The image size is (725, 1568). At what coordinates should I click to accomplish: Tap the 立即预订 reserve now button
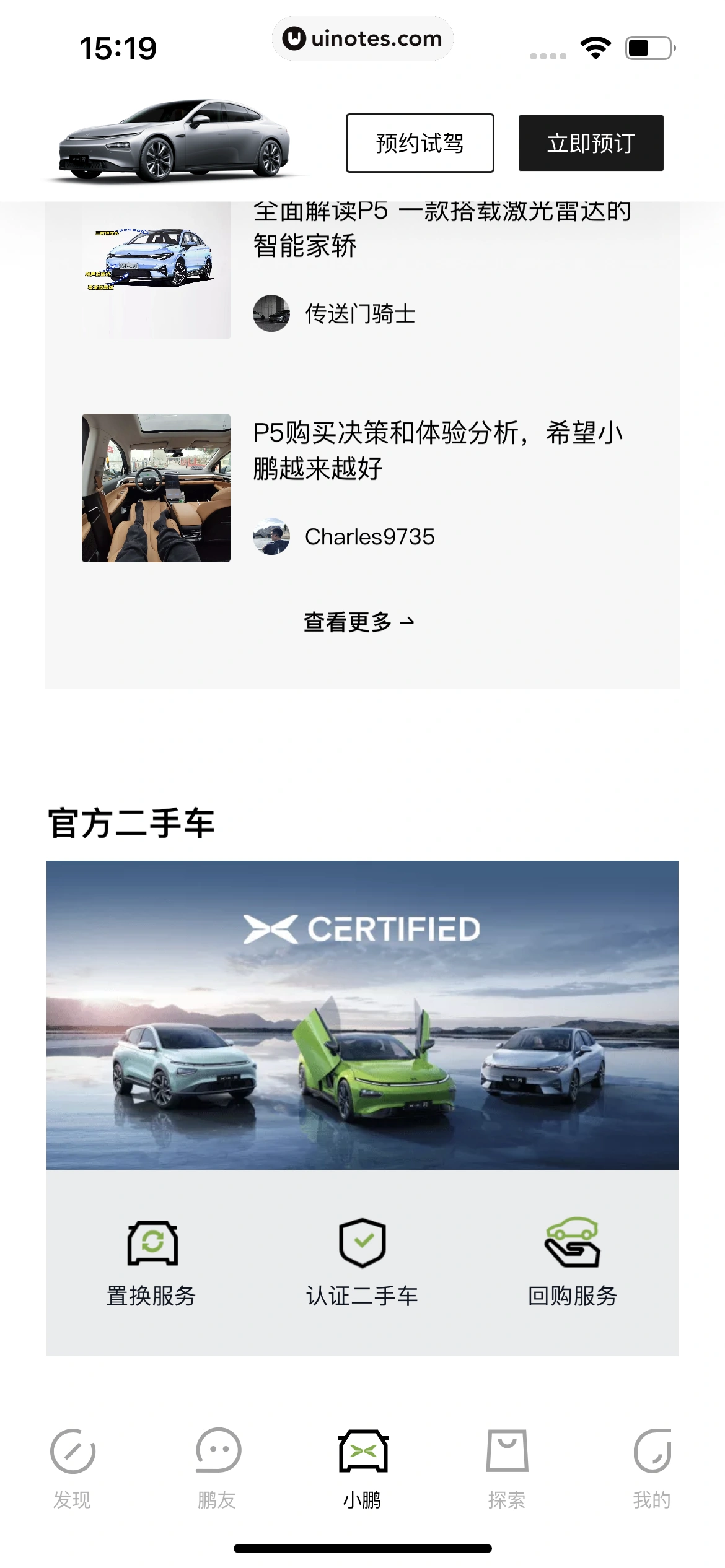point(591,143)
